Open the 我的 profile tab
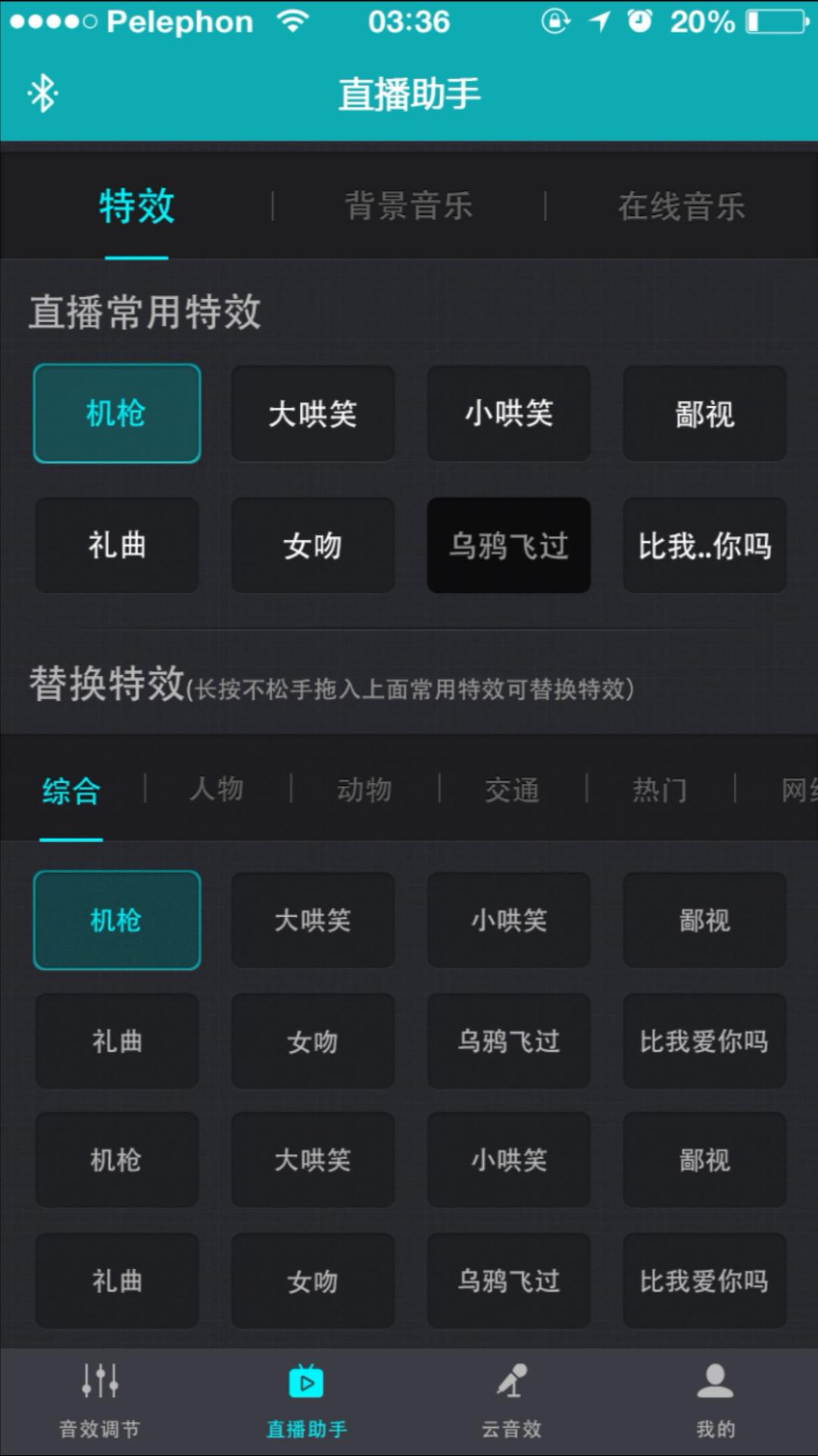This screenshot has width=818, height=1456. click(716, 1401)
